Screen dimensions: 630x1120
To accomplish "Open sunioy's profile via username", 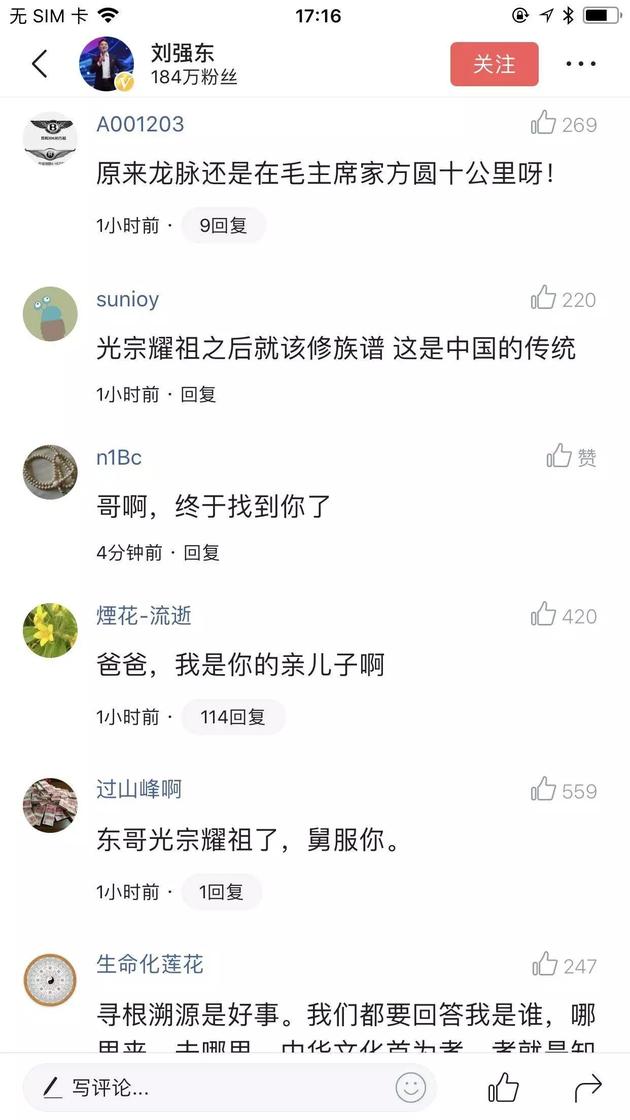I will (x=128, y=299).
